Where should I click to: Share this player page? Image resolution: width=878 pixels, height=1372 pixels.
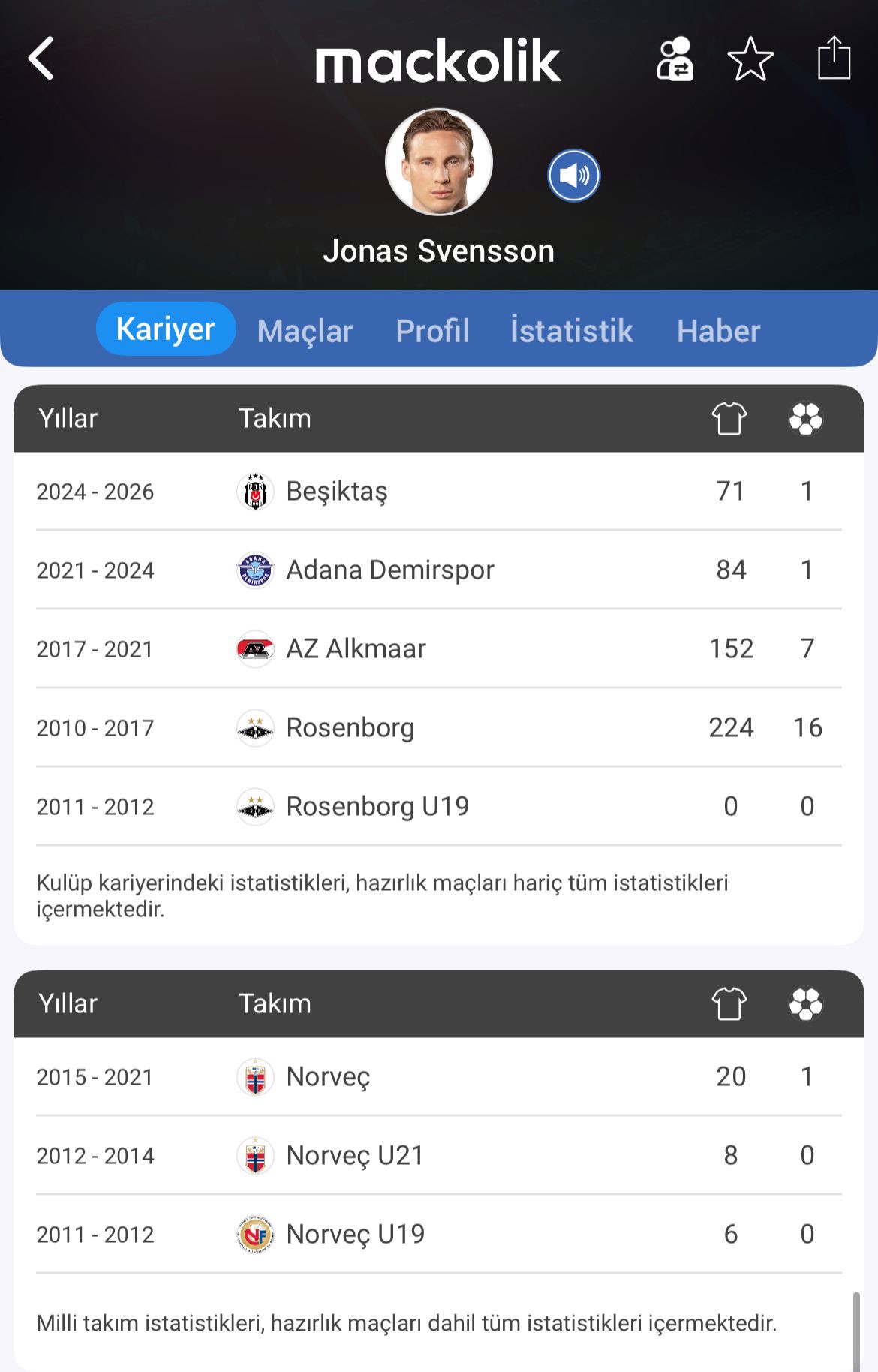(x=834, y=58)
